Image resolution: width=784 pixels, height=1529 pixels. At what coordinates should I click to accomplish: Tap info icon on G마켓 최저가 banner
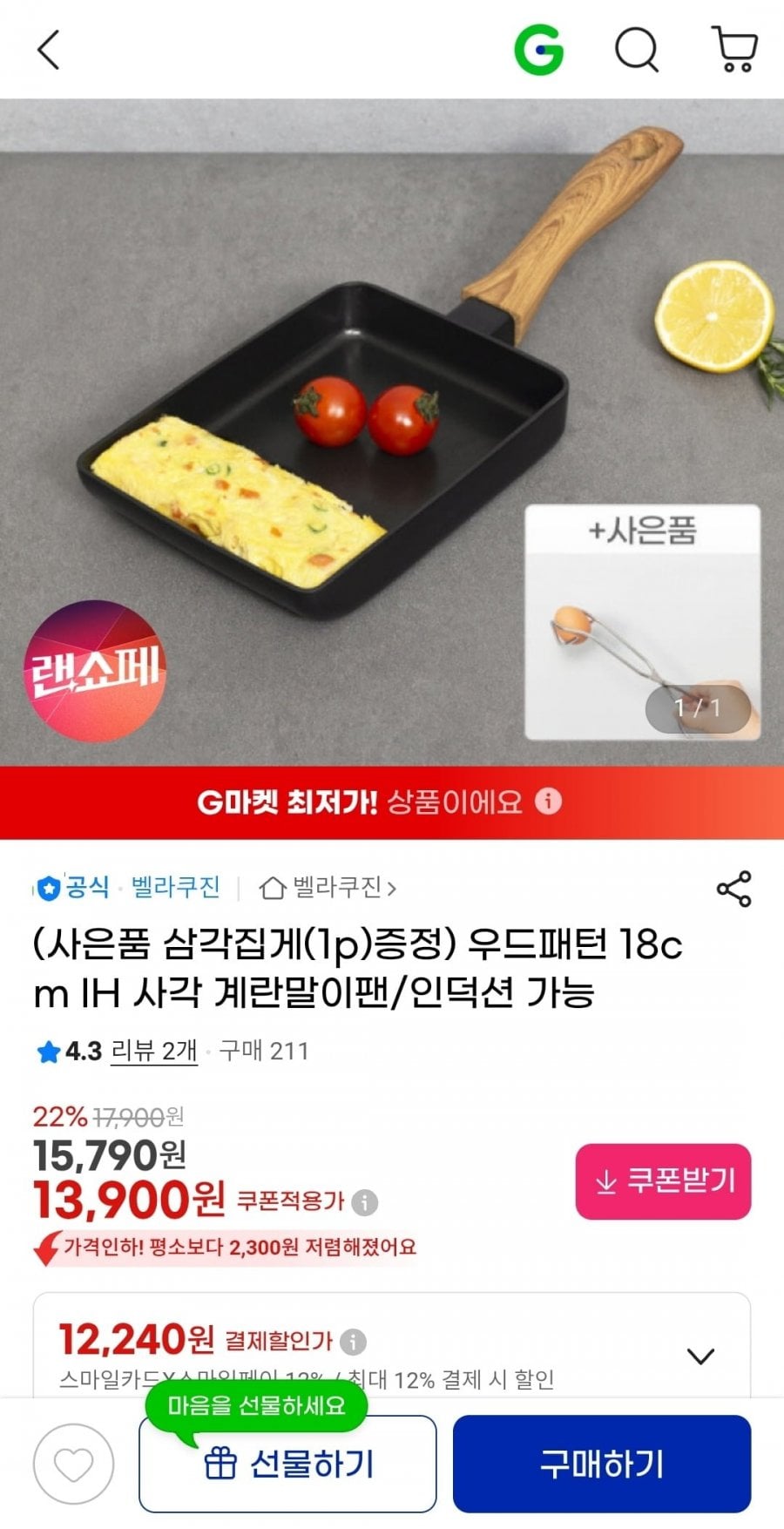[x=548, y=801]
